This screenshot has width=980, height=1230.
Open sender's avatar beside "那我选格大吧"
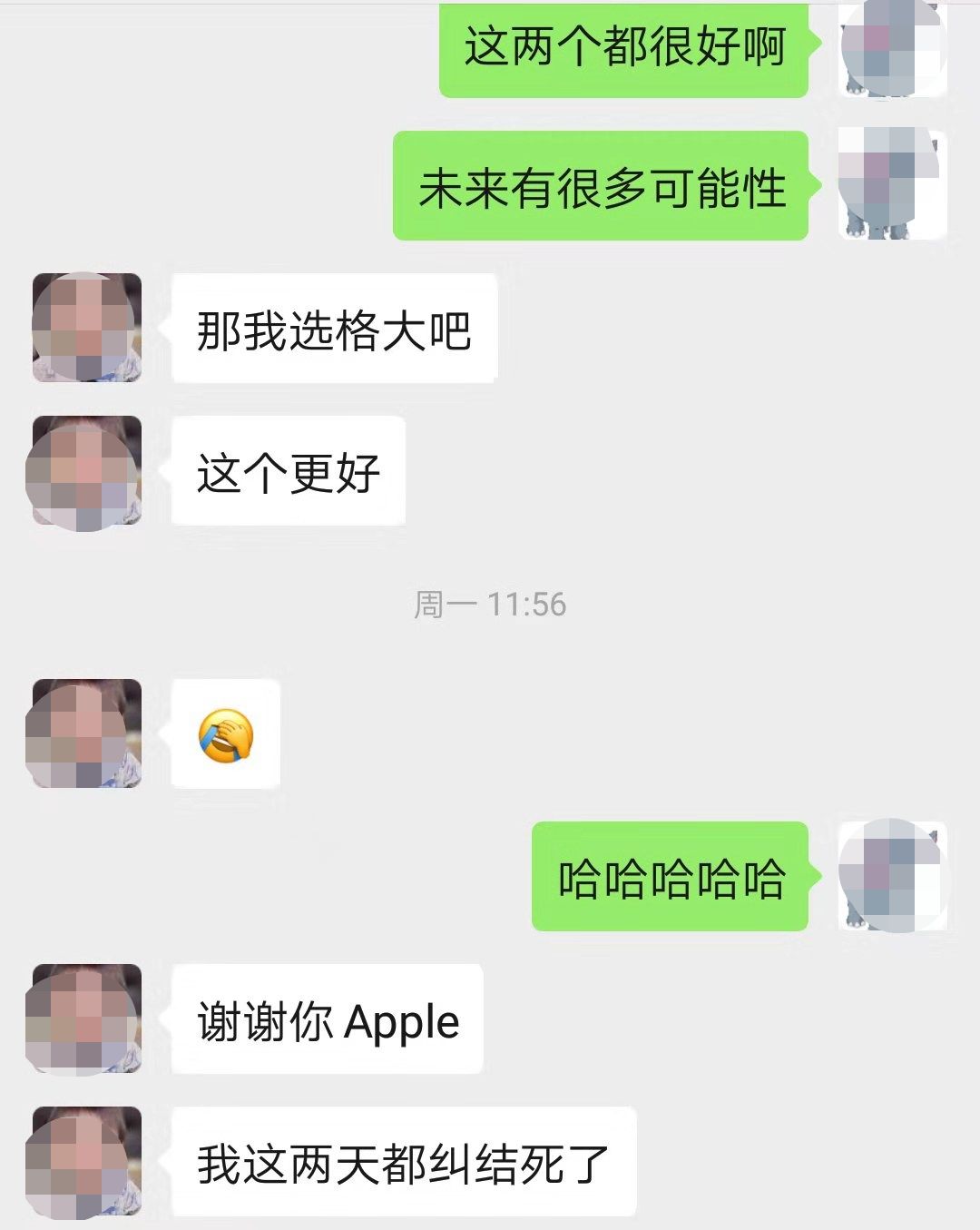[86, 327]
